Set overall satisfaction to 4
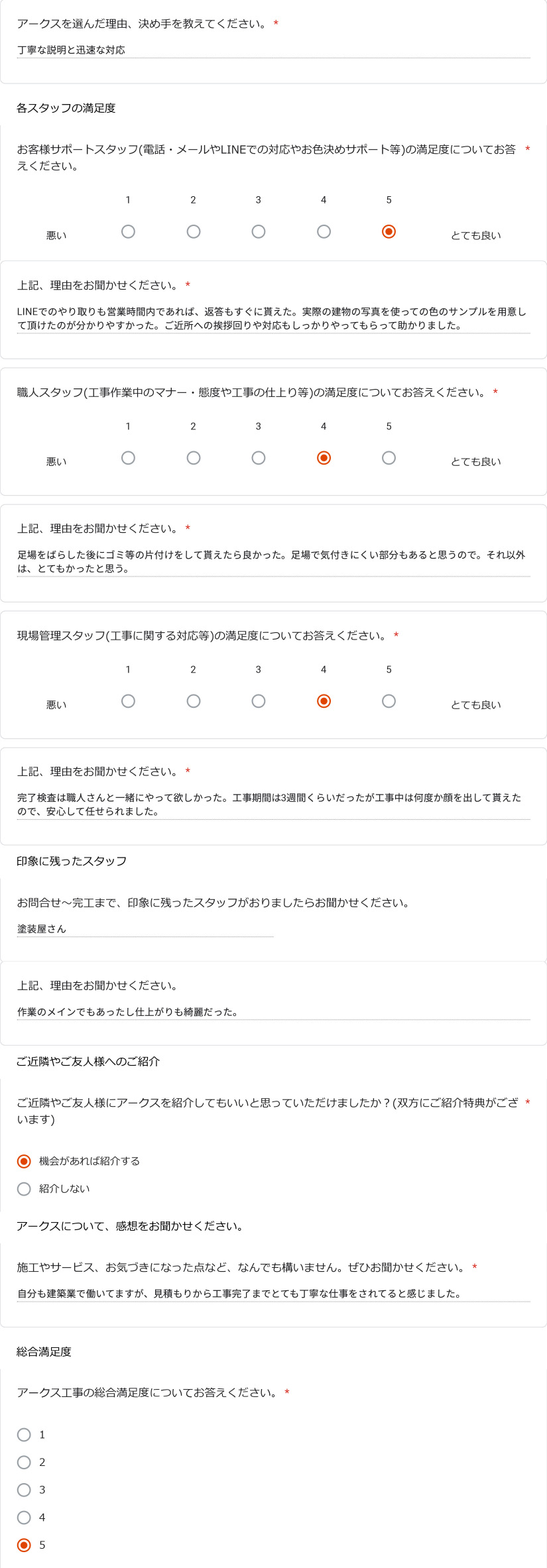 (24, 1517)
